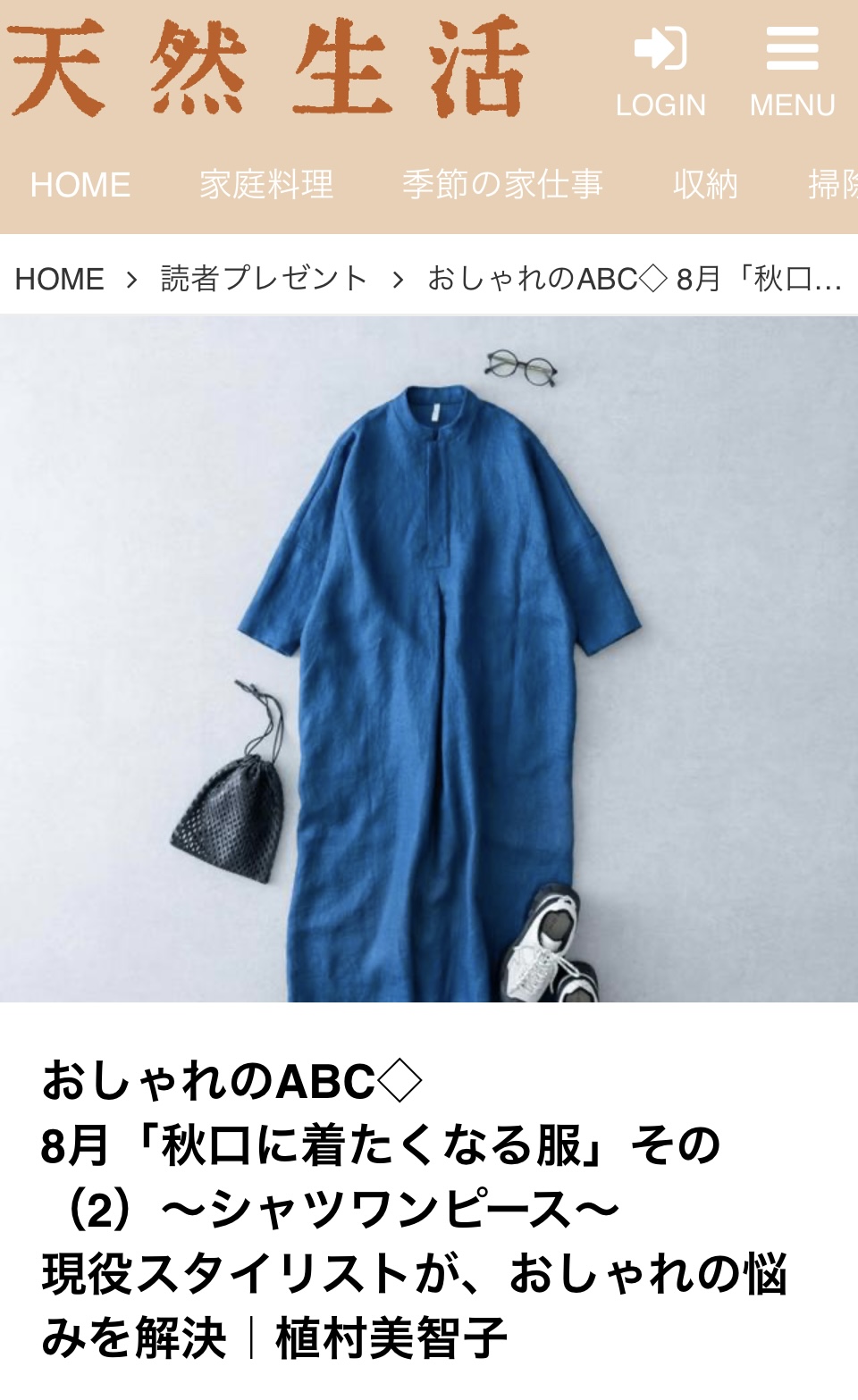Open the 家庭料理 section
Viewport: 858px width, 1400px height.
(x=266, y=185)
